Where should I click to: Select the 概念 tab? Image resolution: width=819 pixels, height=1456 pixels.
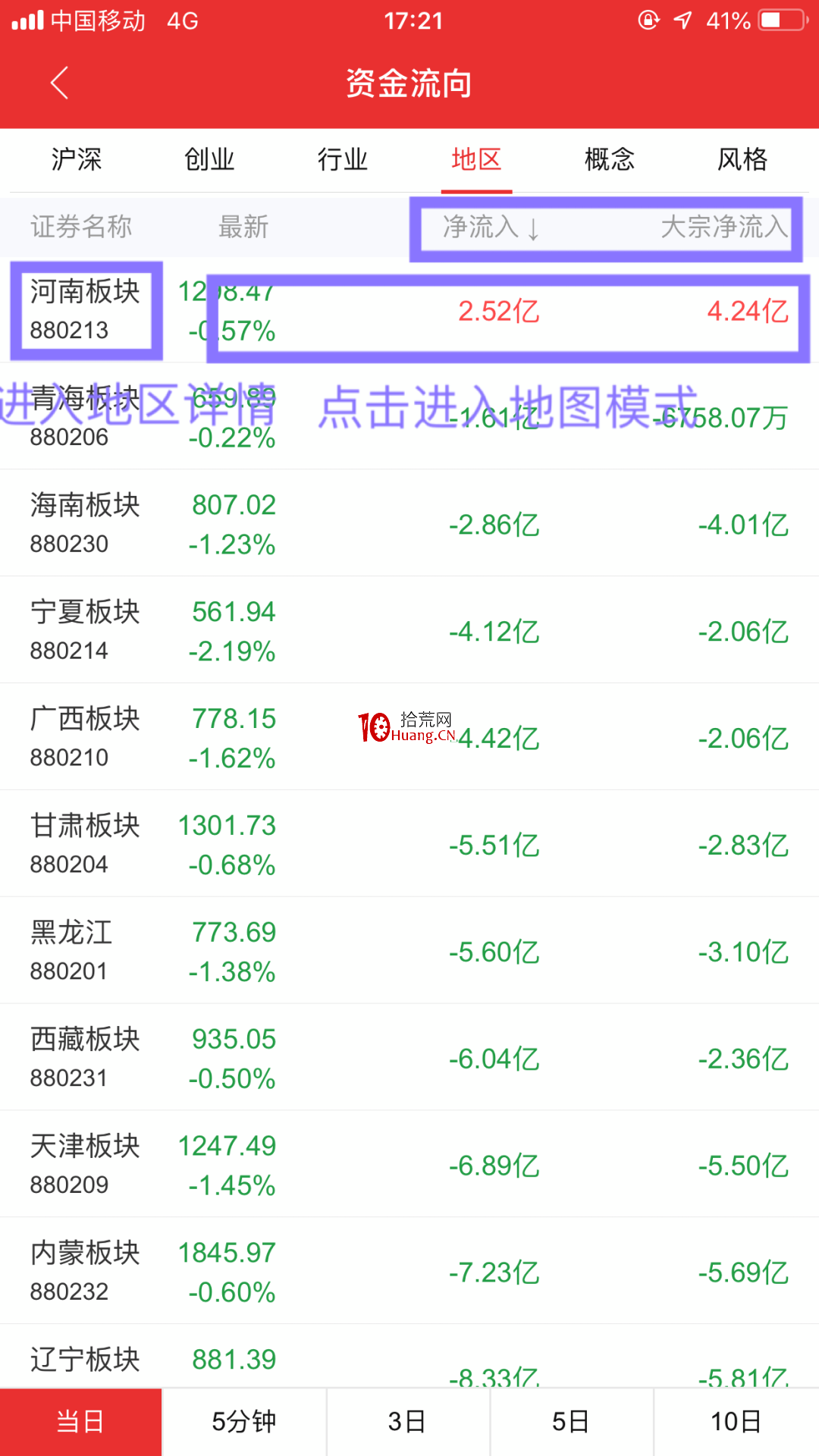click(x=610, y=159)
